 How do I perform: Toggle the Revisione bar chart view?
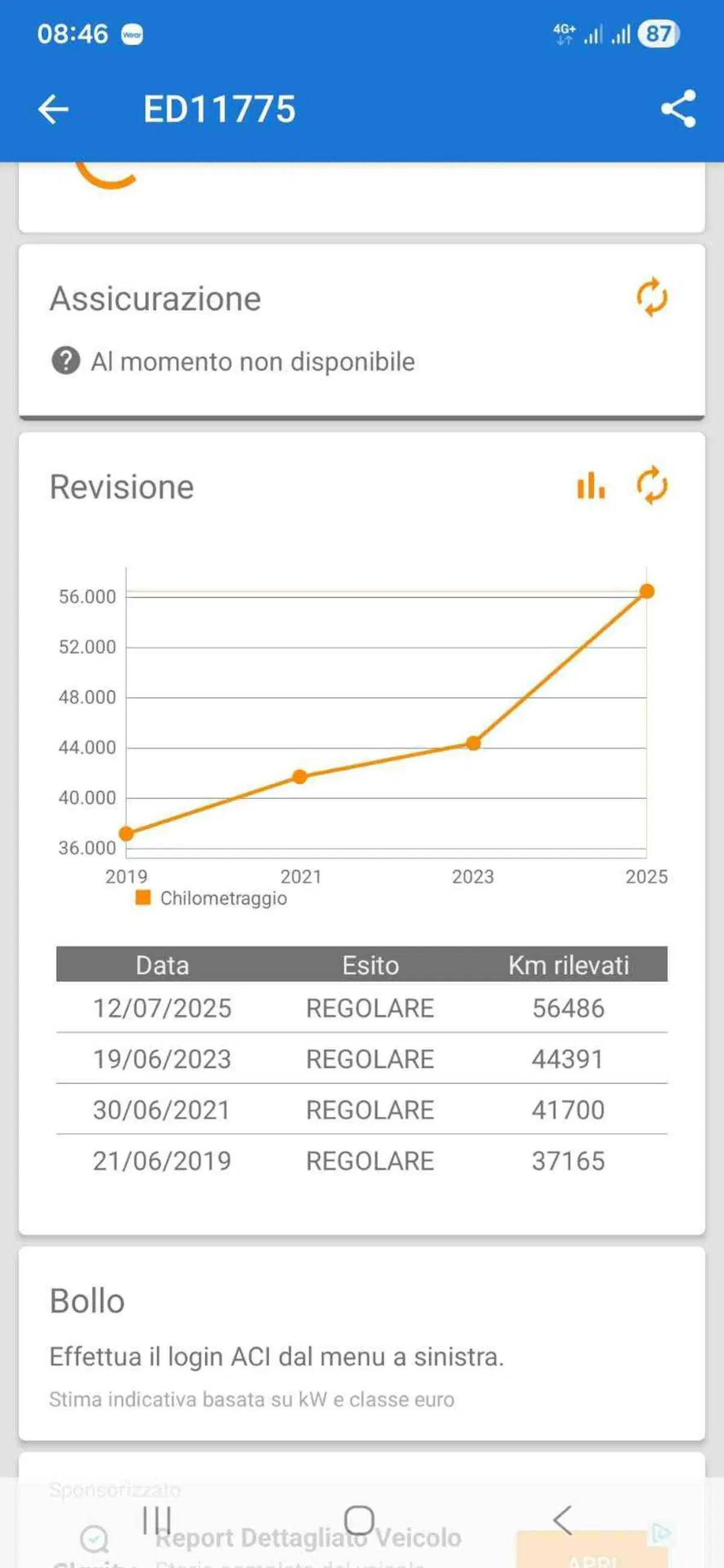(x=591, y=485)
